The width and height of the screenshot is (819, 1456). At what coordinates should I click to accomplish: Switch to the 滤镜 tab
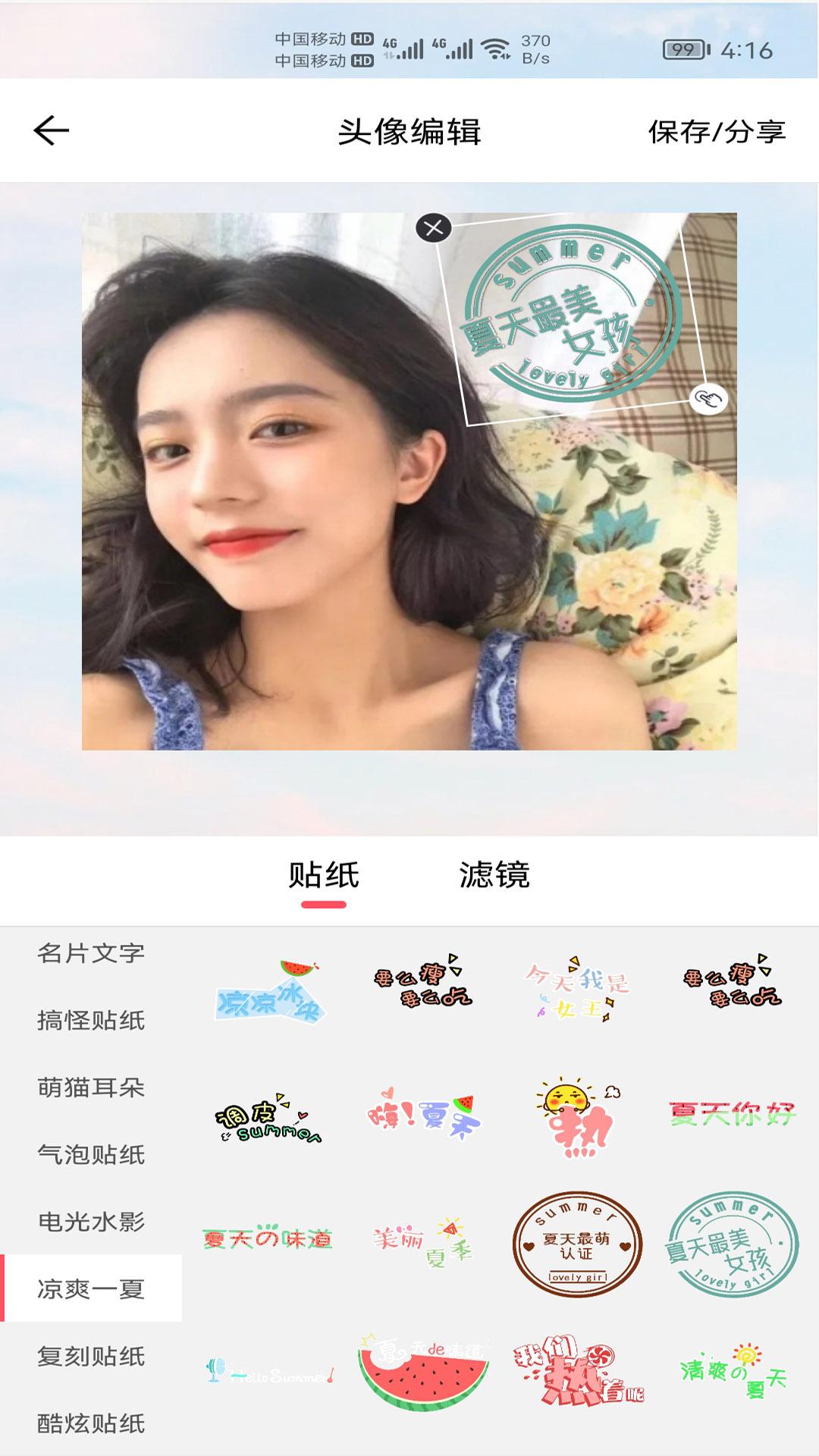(x=494, y=875)
